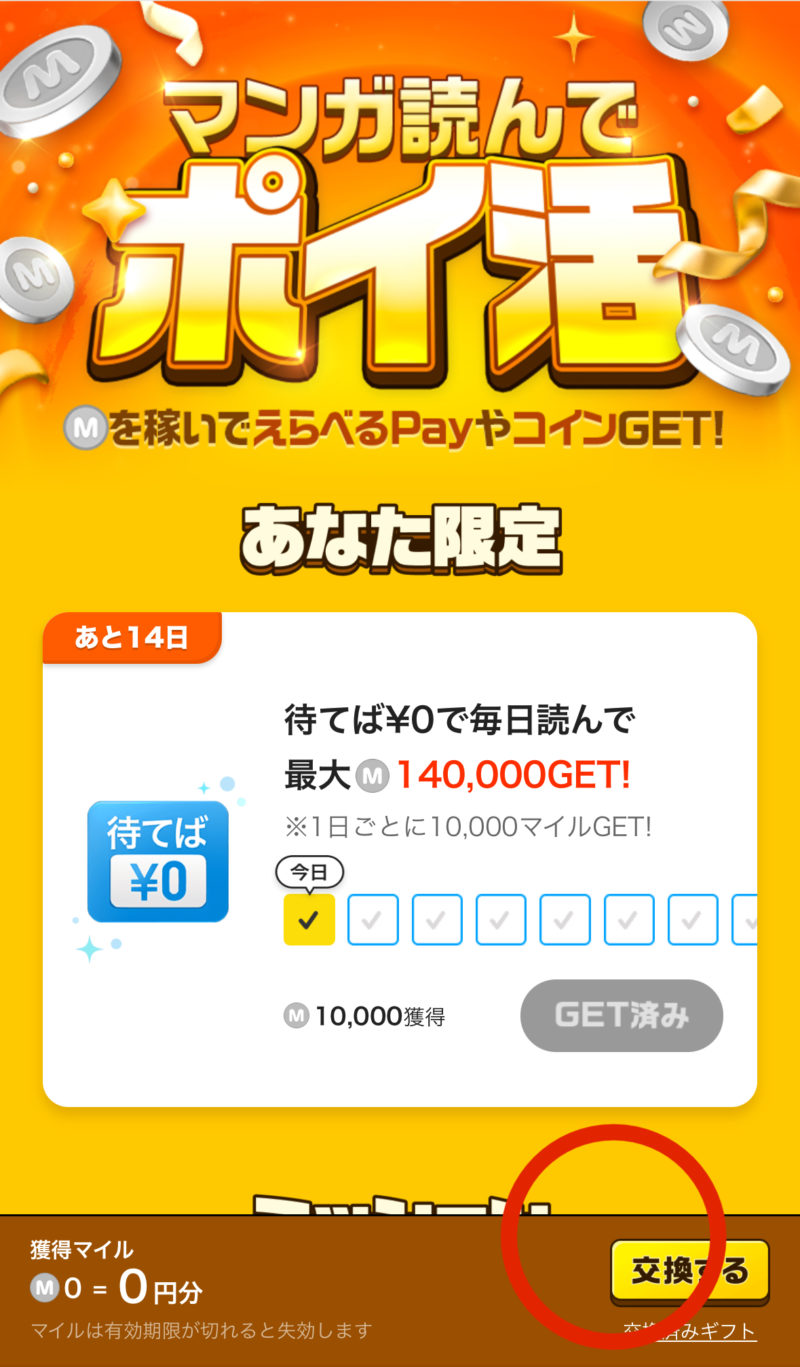Tap the GET済み button
The height and width of the screenshot is (1367, 800).
tap(621, 1015)
